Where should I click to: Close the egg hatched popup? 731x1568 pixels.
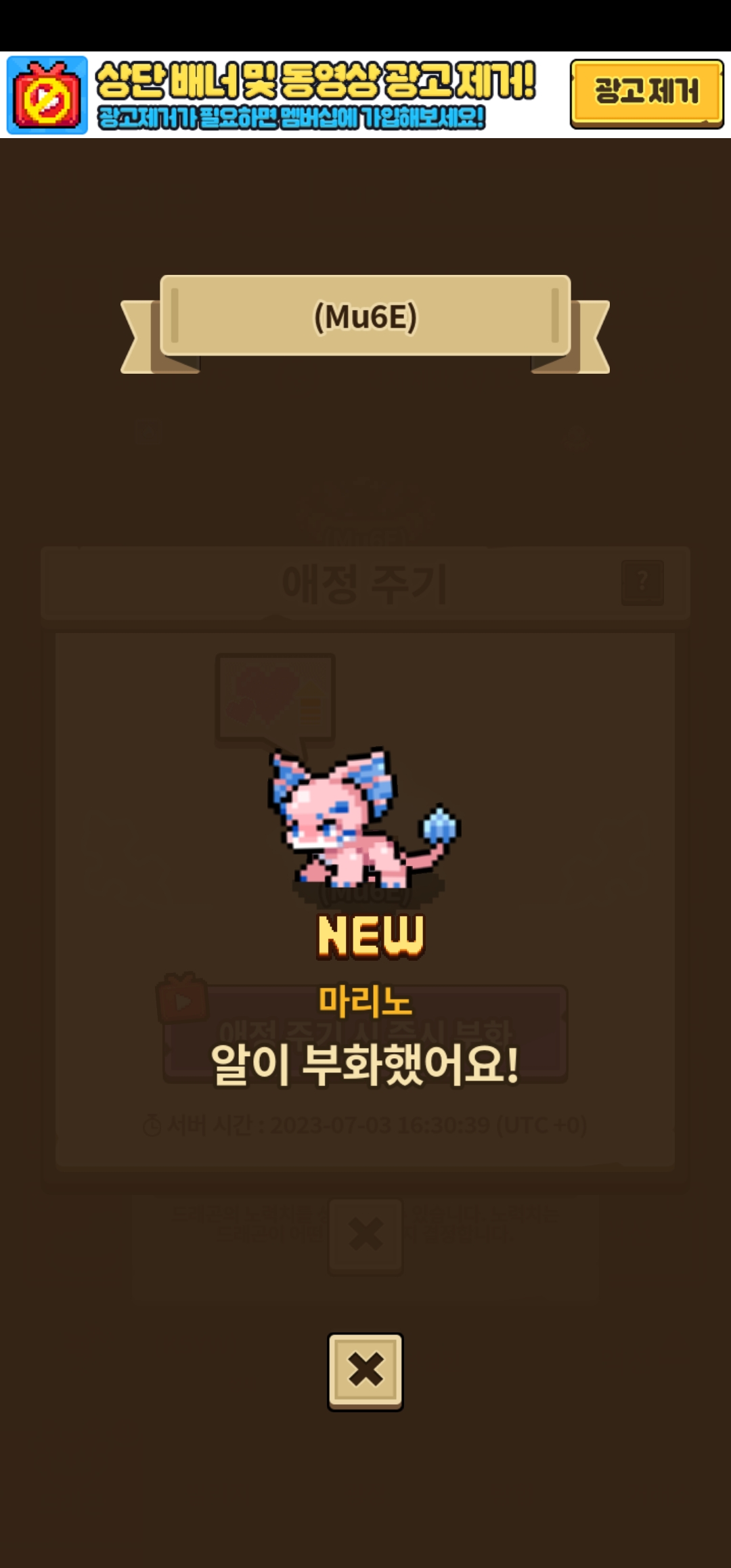pyautogui.click(x=365, y=1372)
